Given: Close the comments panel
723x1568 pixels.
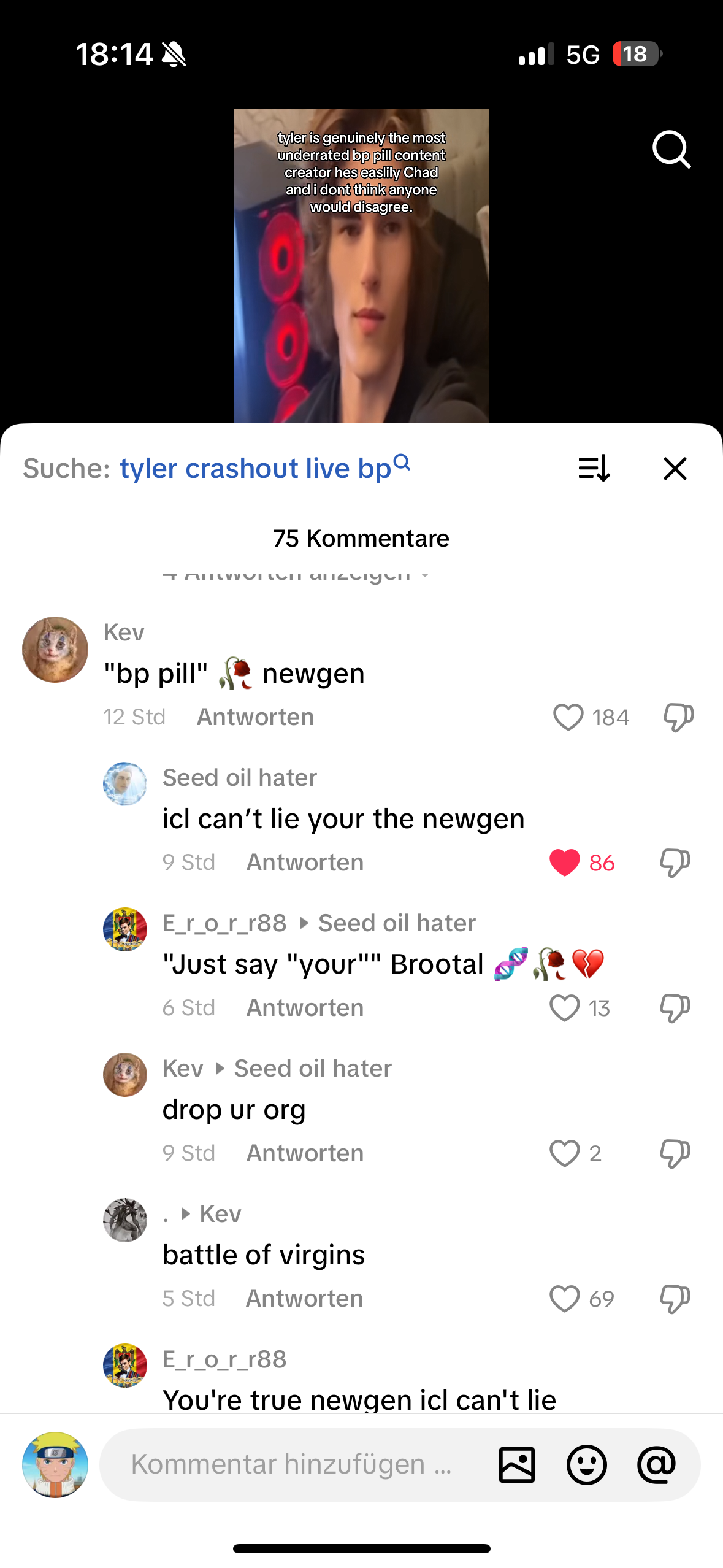Looking at the screenshot, I should click(675, 469).
